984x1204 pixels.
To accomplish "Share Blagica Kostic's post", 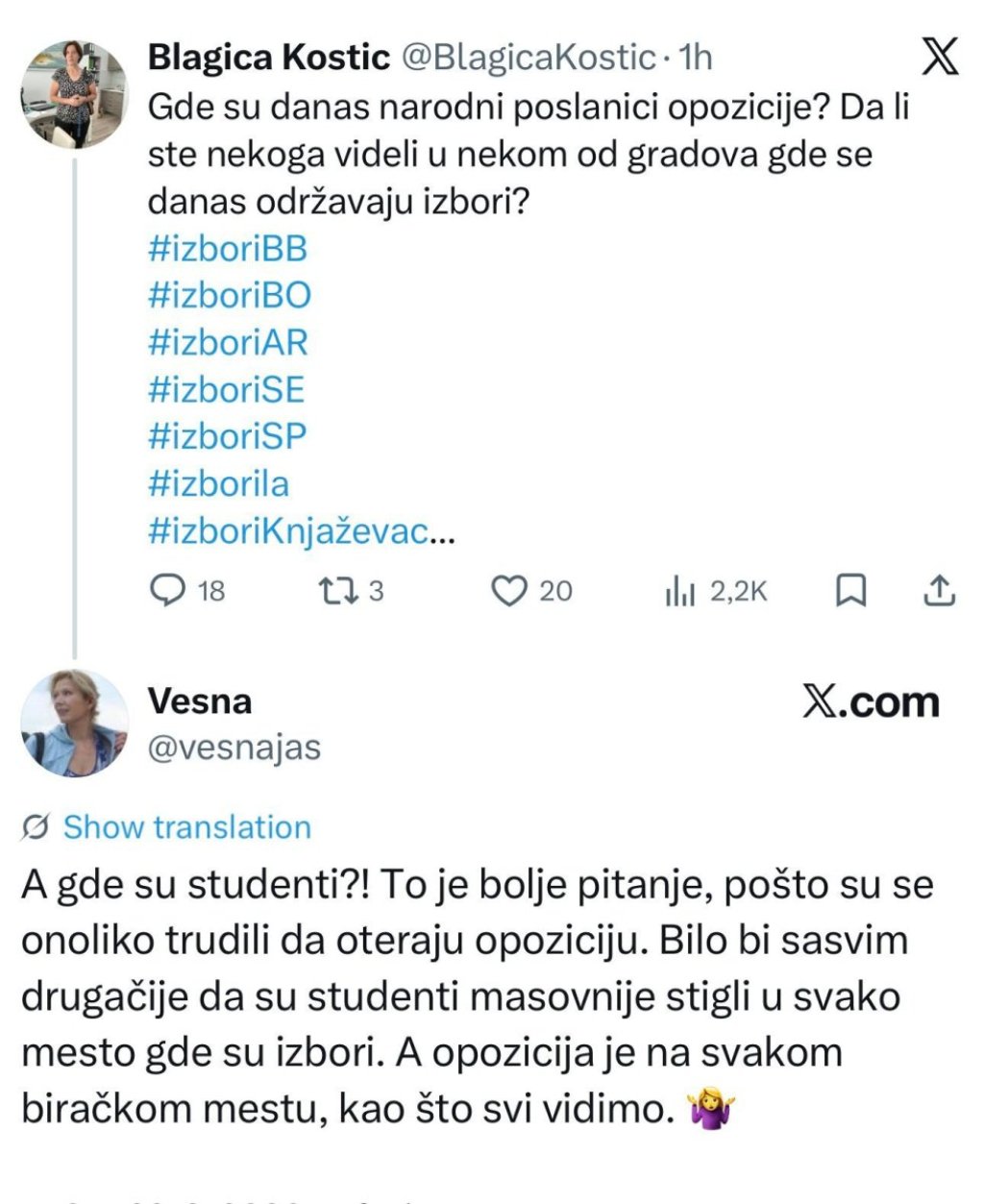I will 939,590.
